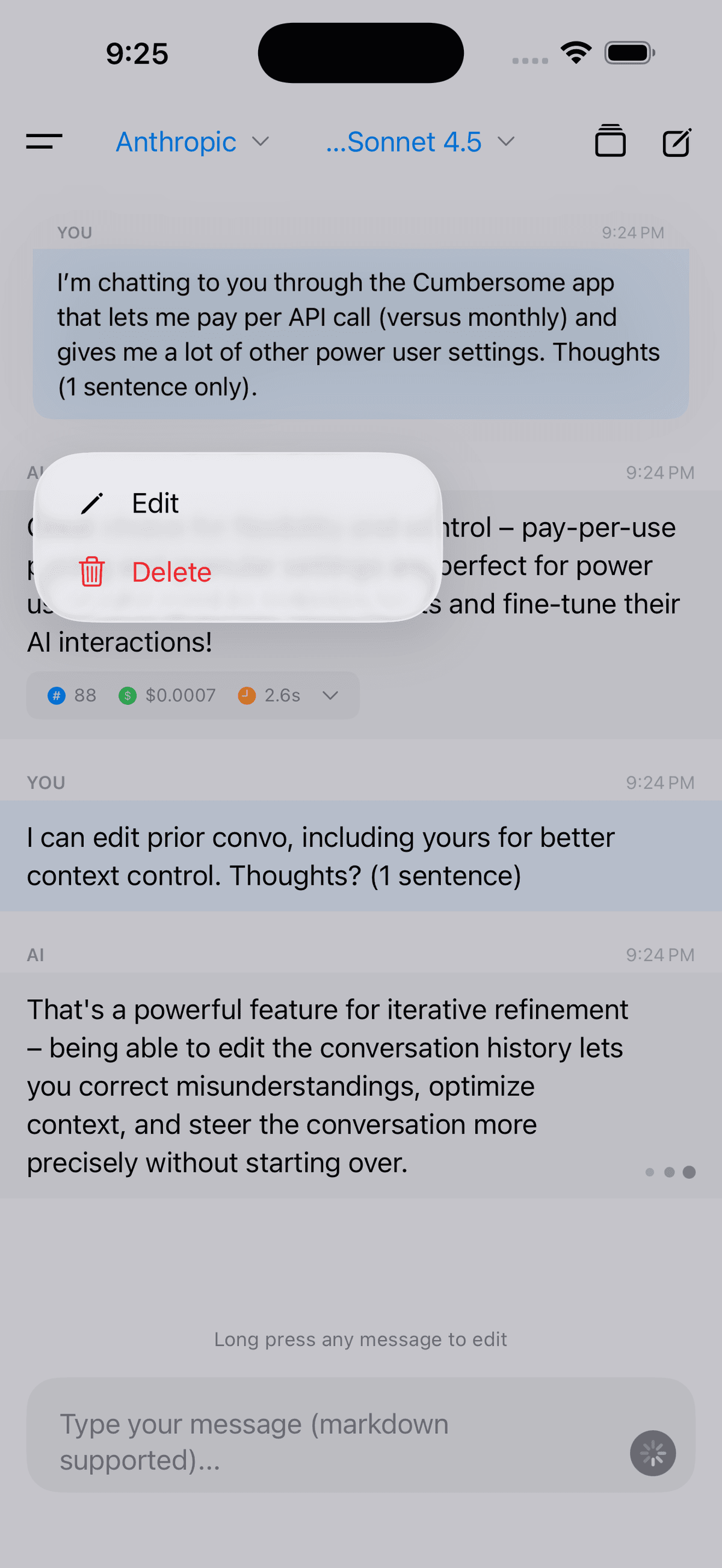The height and width of the screenshot is (1568, 722).
Task: Open the Sonnet 4.5 model dropdown
Action: (420, 142)
